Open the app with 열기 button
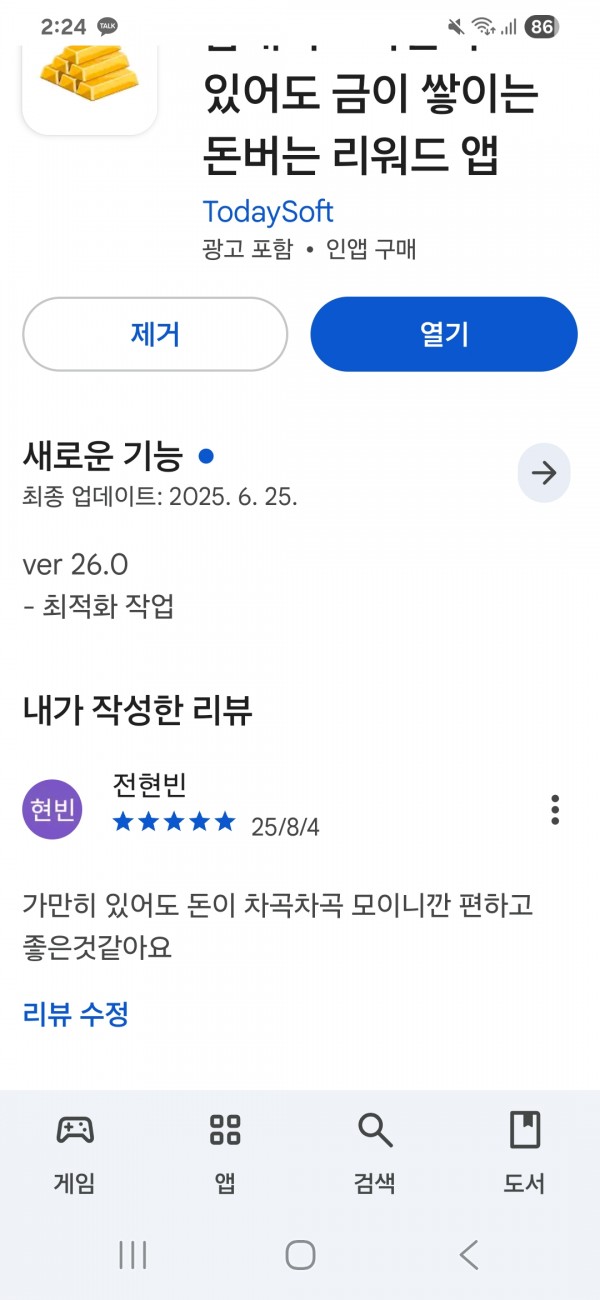 [444, 334]
